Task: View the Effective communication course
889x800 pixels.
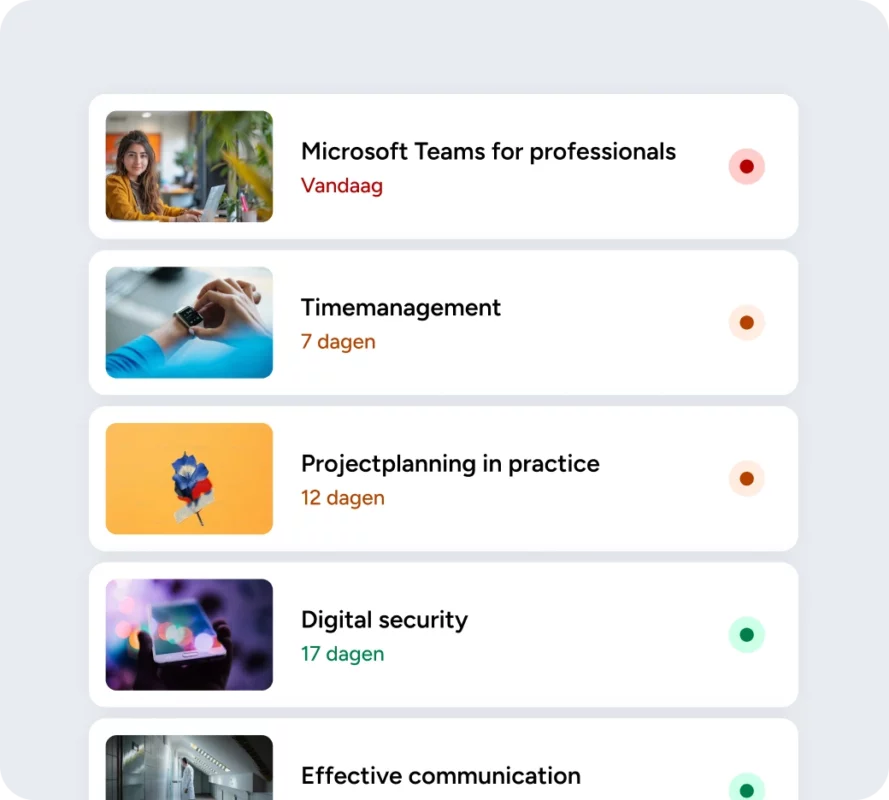Action: click(x=440, y=775)
